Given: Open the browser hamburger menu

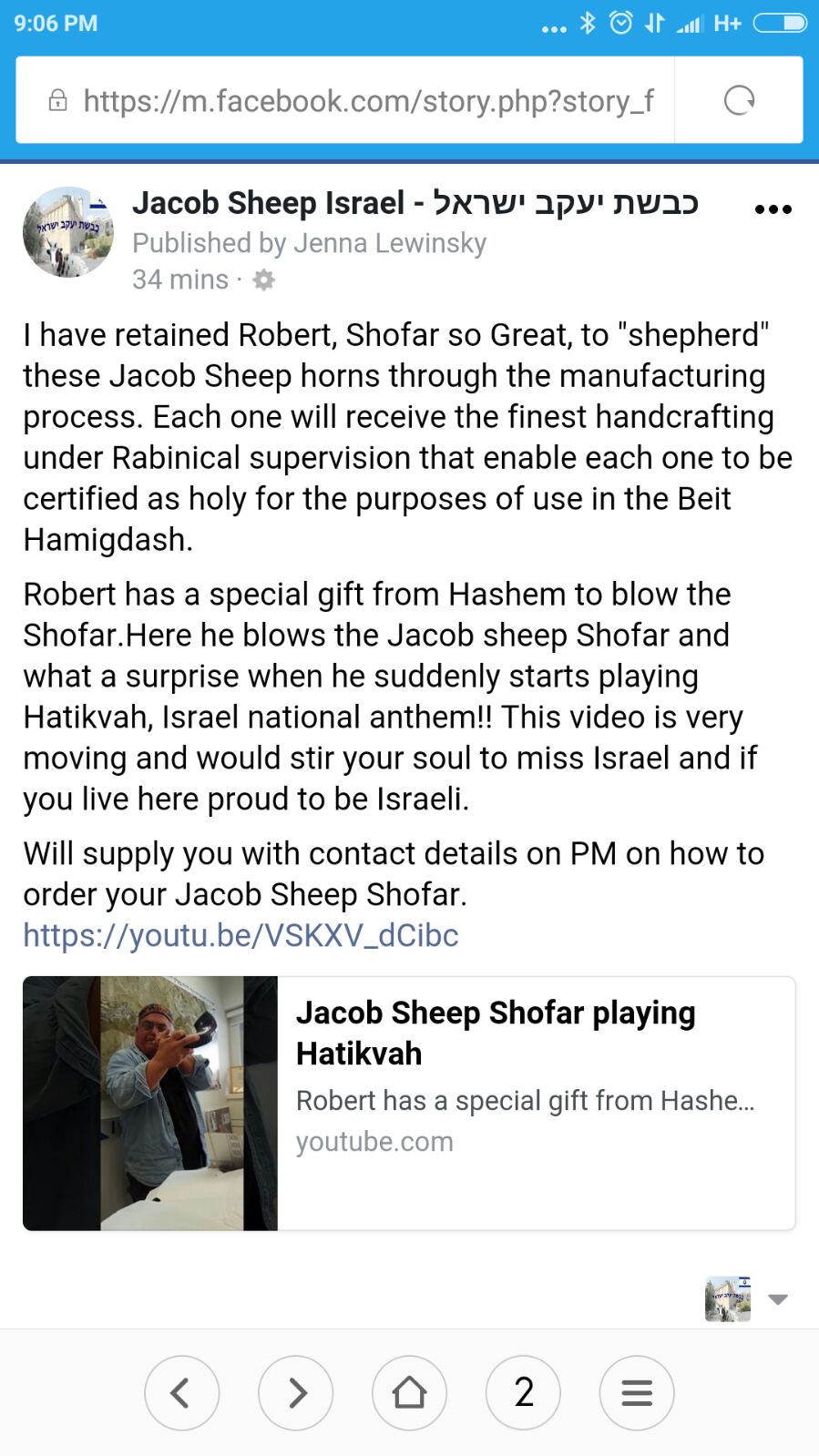Looking at the screenshot, I should (636, 1392).
